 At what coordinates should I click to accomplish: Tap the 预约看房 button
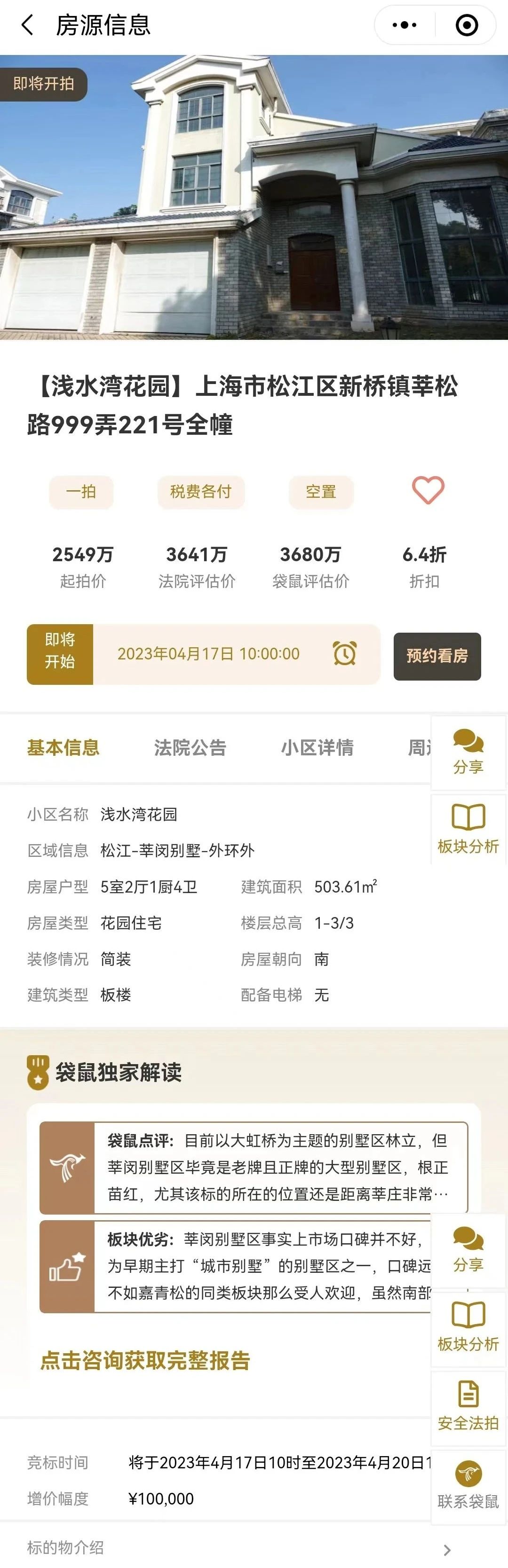point(437,656)
